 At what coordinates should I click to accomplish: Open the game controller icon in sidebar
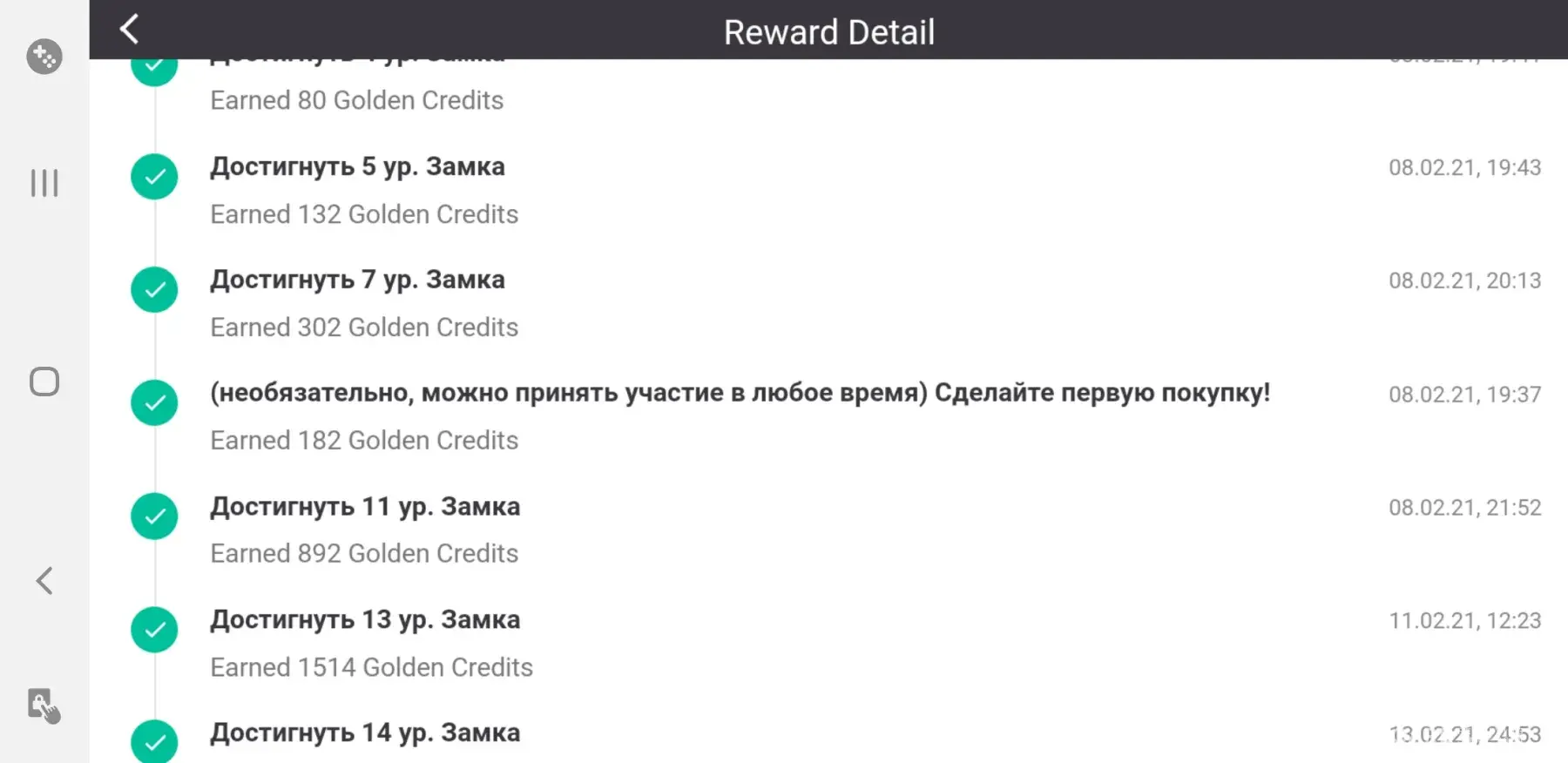[44, 57]
